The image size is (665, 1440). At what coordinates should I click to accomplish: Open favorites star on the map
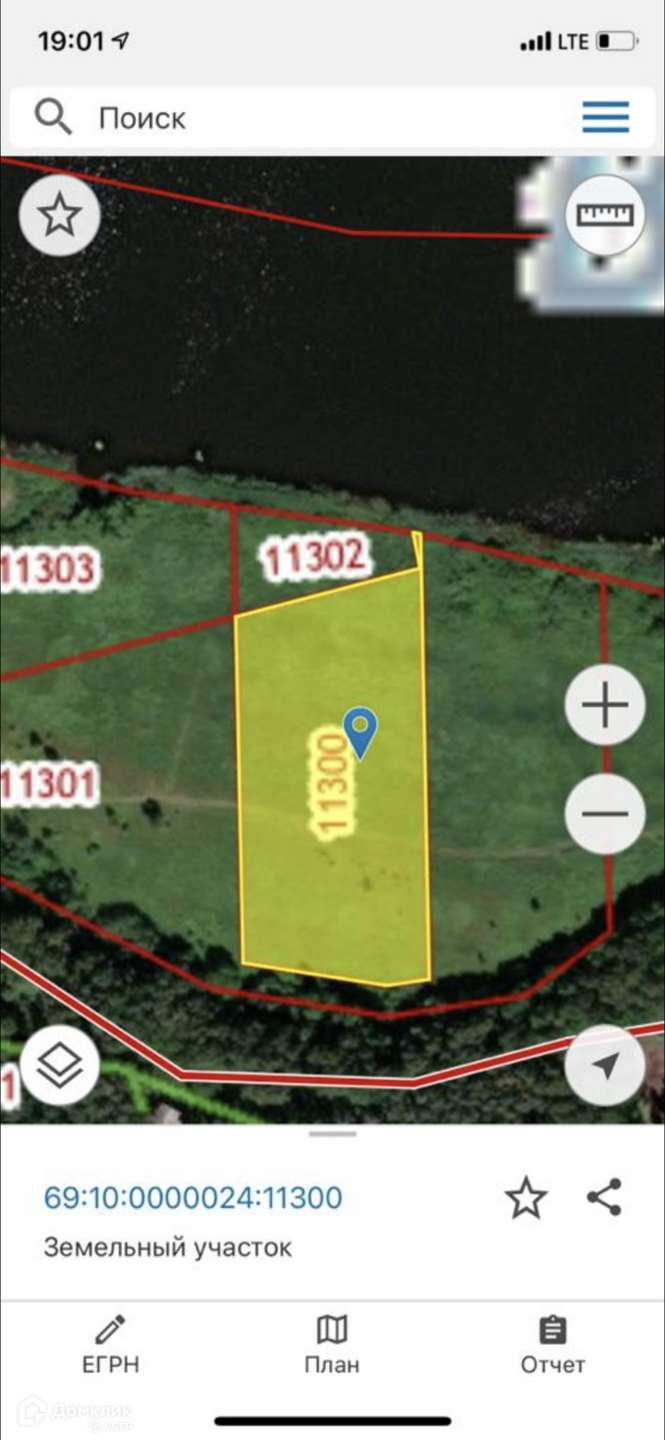coord(60,215)
